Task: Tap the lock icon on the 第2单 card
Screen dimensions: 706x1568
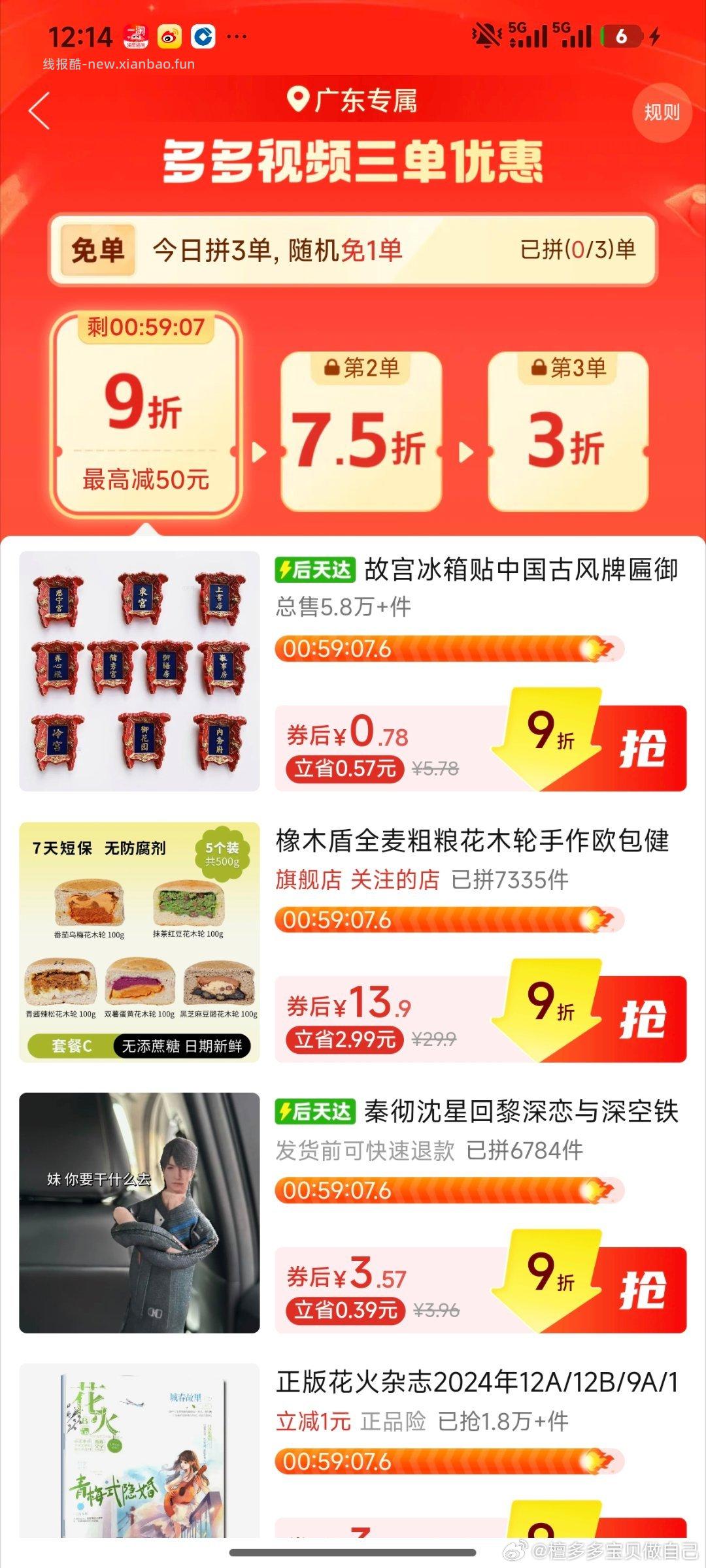Action: 331,368
